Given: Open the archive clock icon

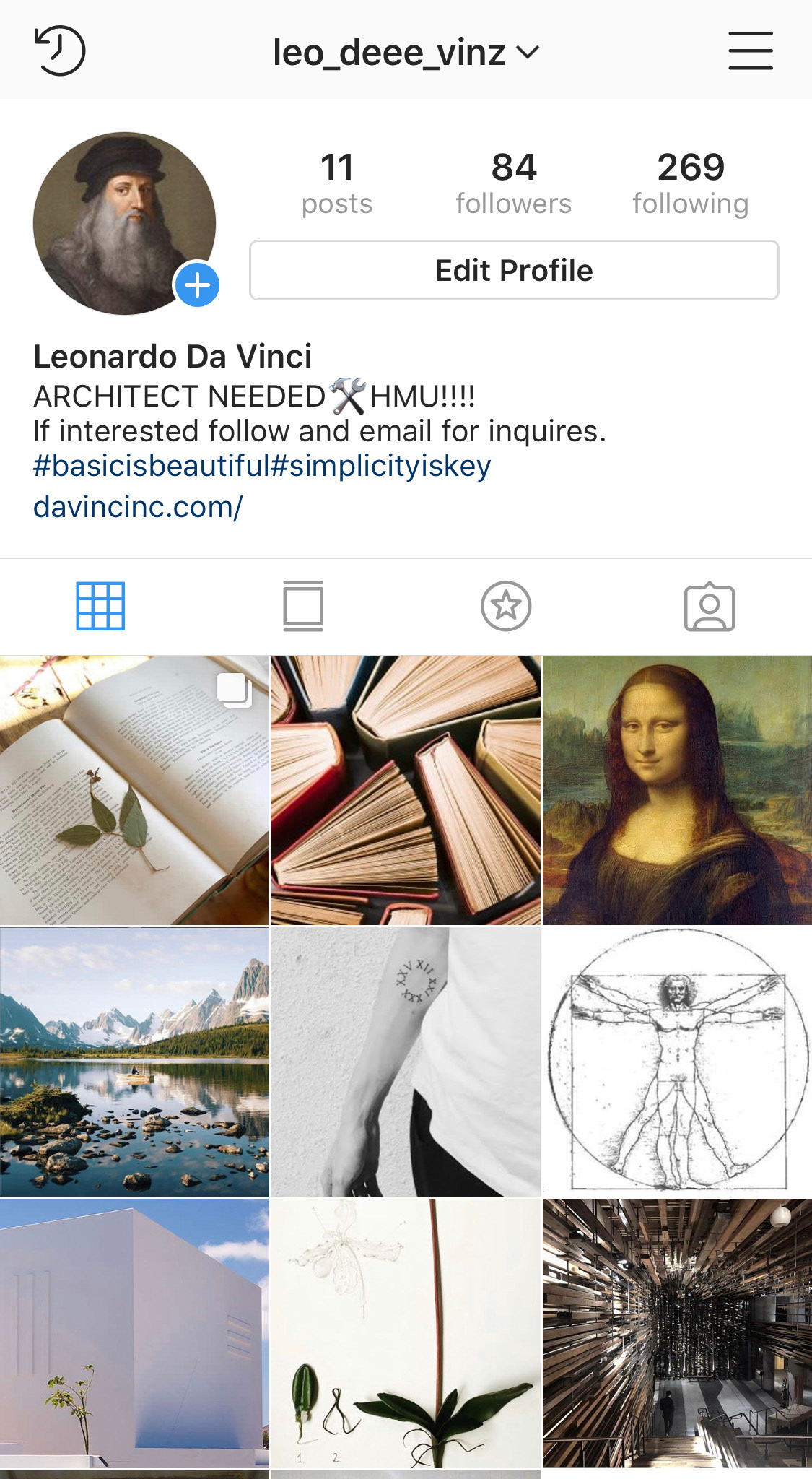Looking at the screenshot, I should pyautogui.click(x=60, y=51).
